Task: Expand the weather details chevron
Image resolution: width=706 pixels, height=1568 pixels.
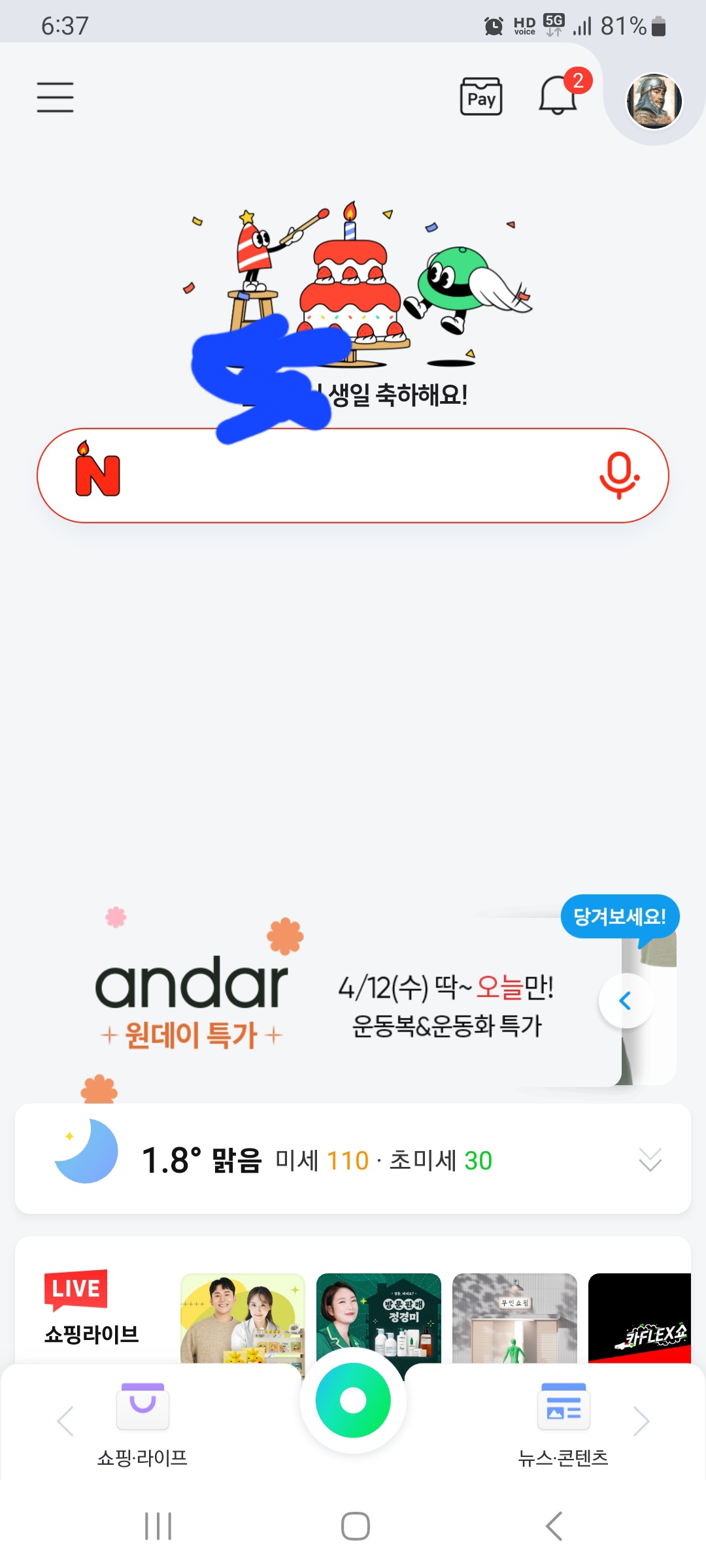Action: 650,1160
